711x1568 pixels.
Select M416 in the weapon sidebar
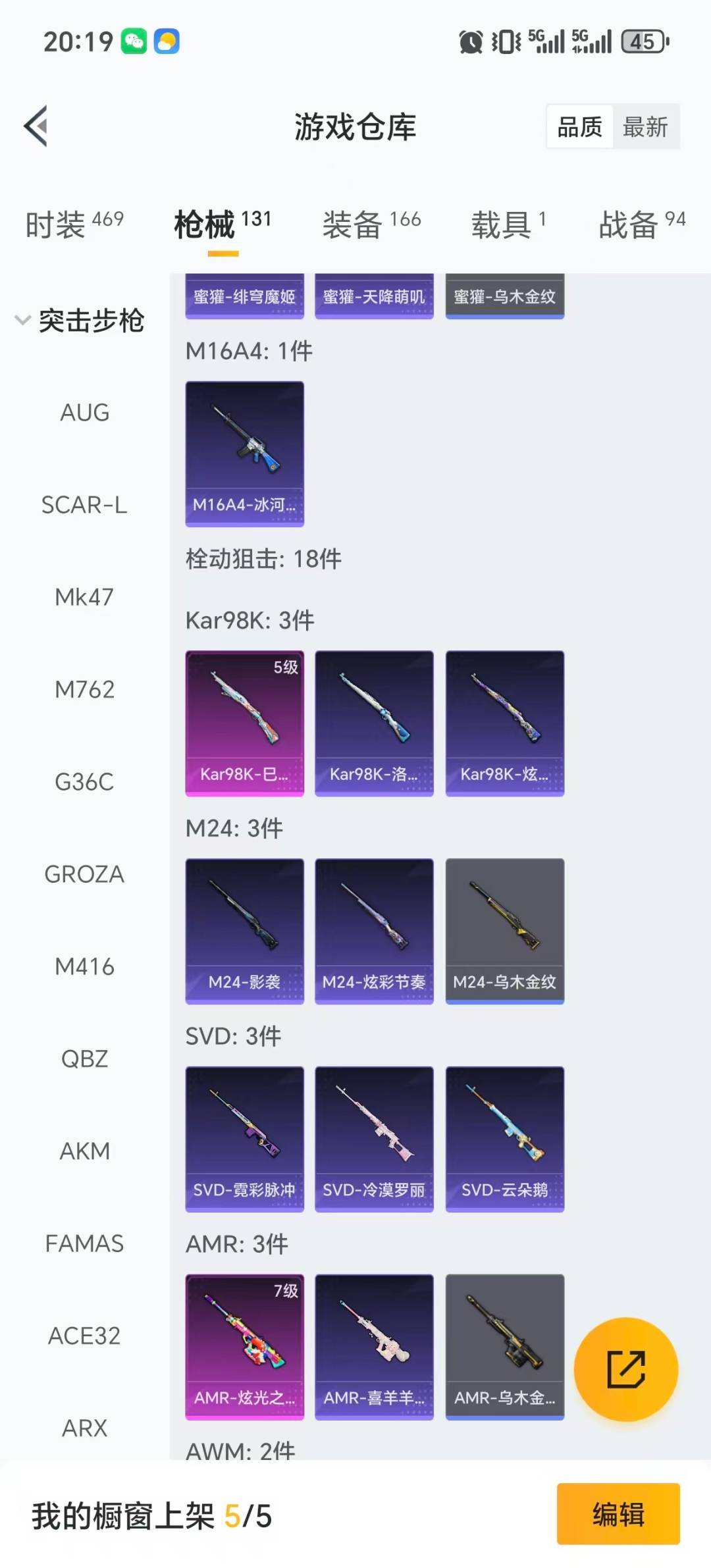pos(84,966)
